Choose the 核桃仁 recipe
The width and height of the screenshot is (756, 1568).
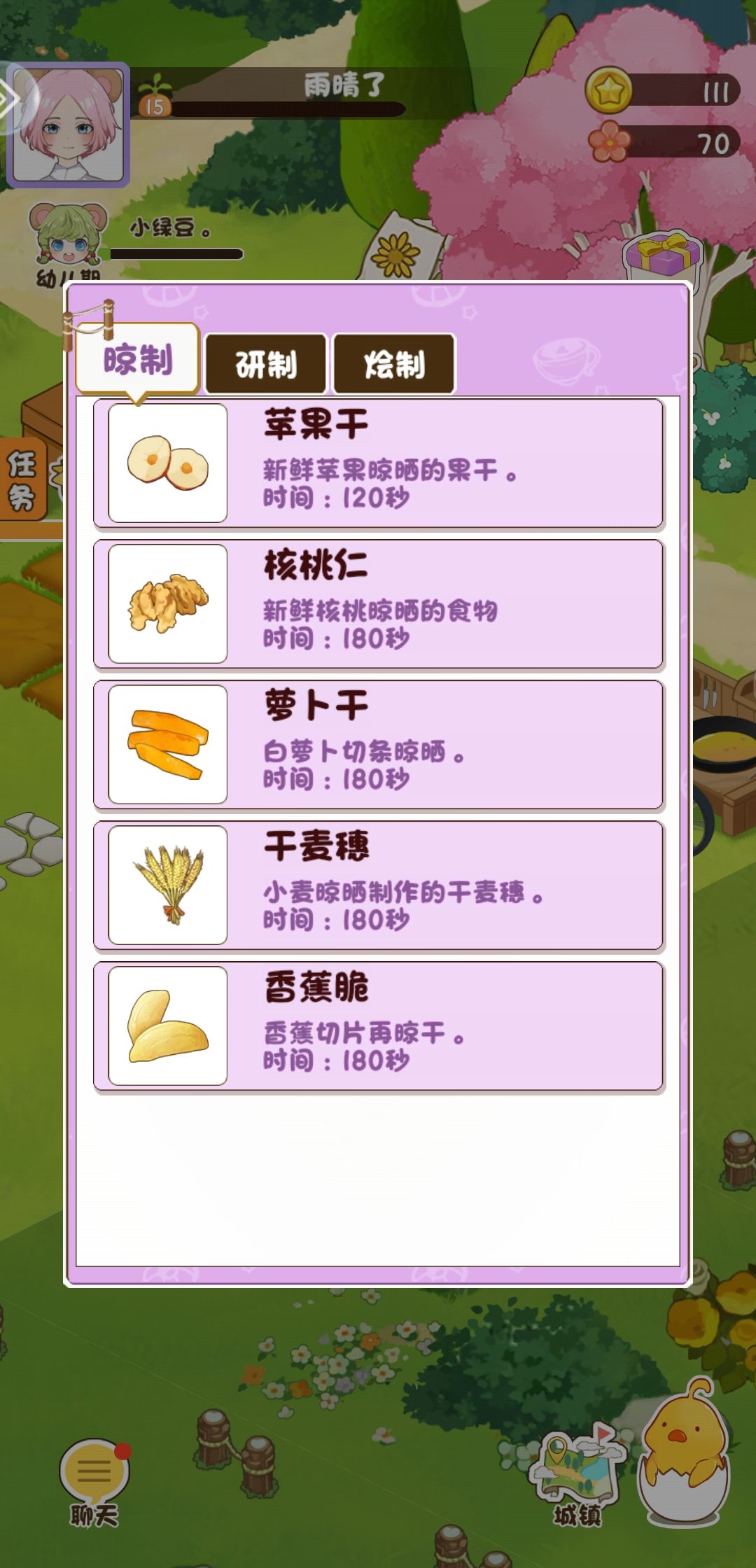tap(379, 604)
